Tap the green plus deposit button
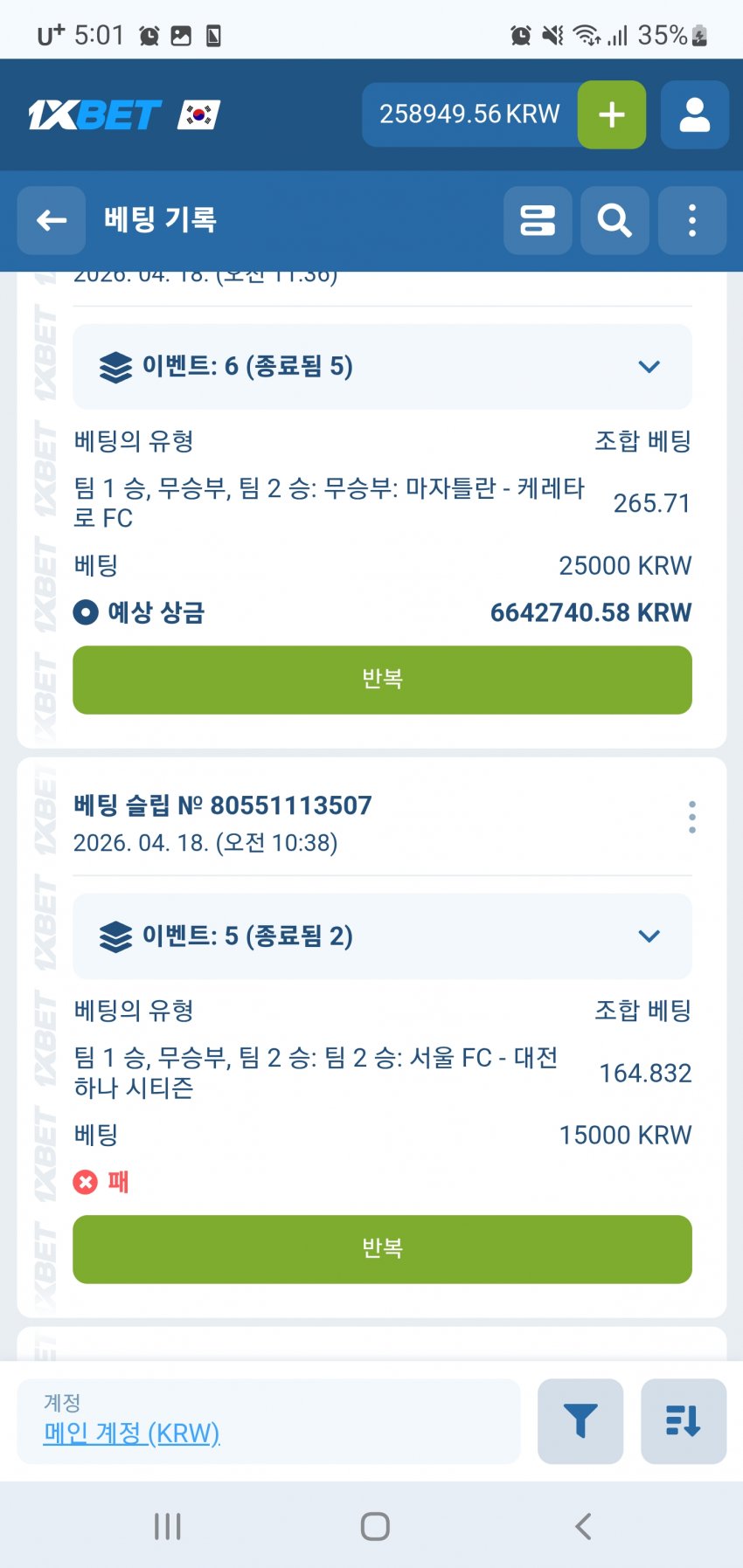743x1568 pixels. (x=612, y=114)
